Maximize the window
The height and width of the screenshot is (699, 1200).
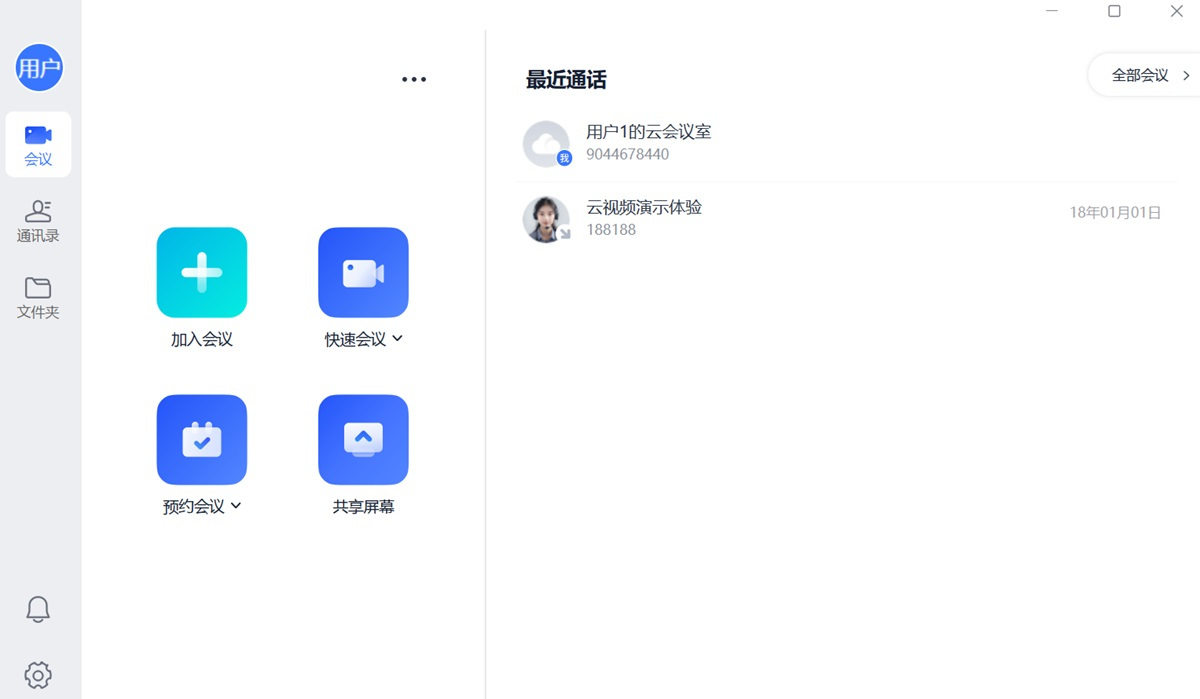click(1114, 12)
